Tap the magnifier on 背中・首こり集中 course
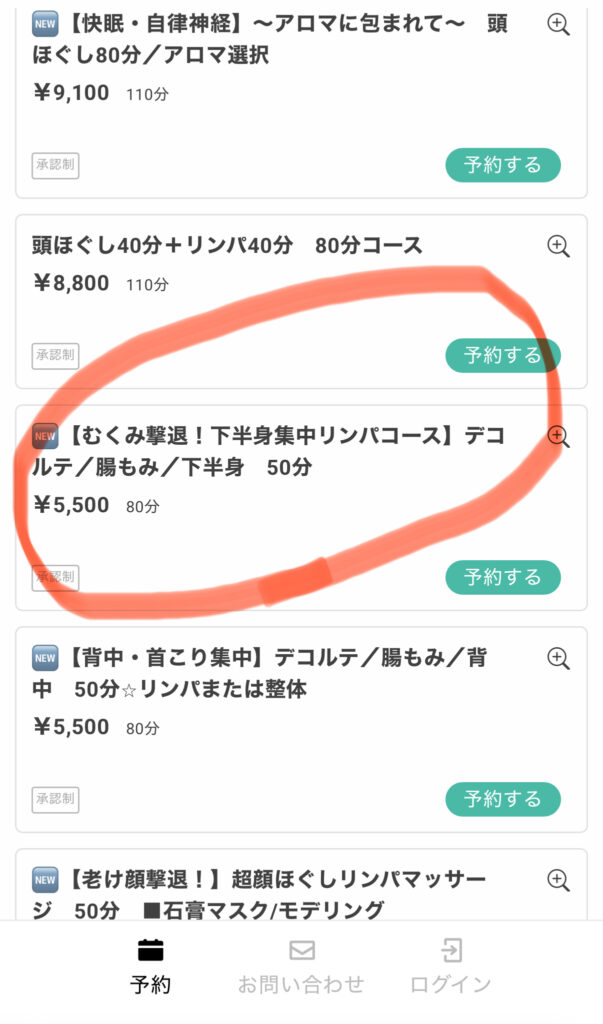 pos(559,658)
